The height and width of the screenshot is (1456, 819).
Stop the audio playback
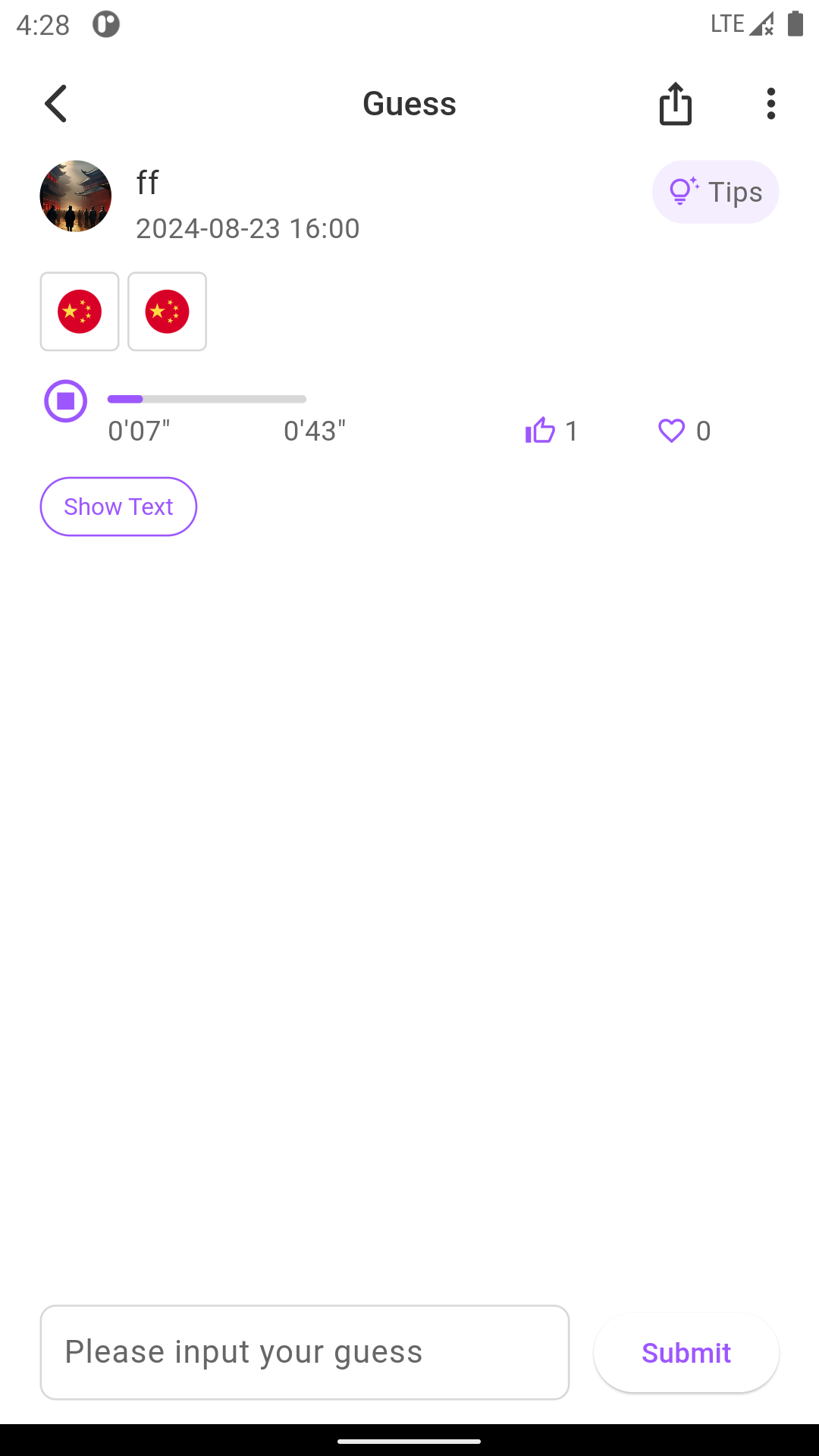66,400
